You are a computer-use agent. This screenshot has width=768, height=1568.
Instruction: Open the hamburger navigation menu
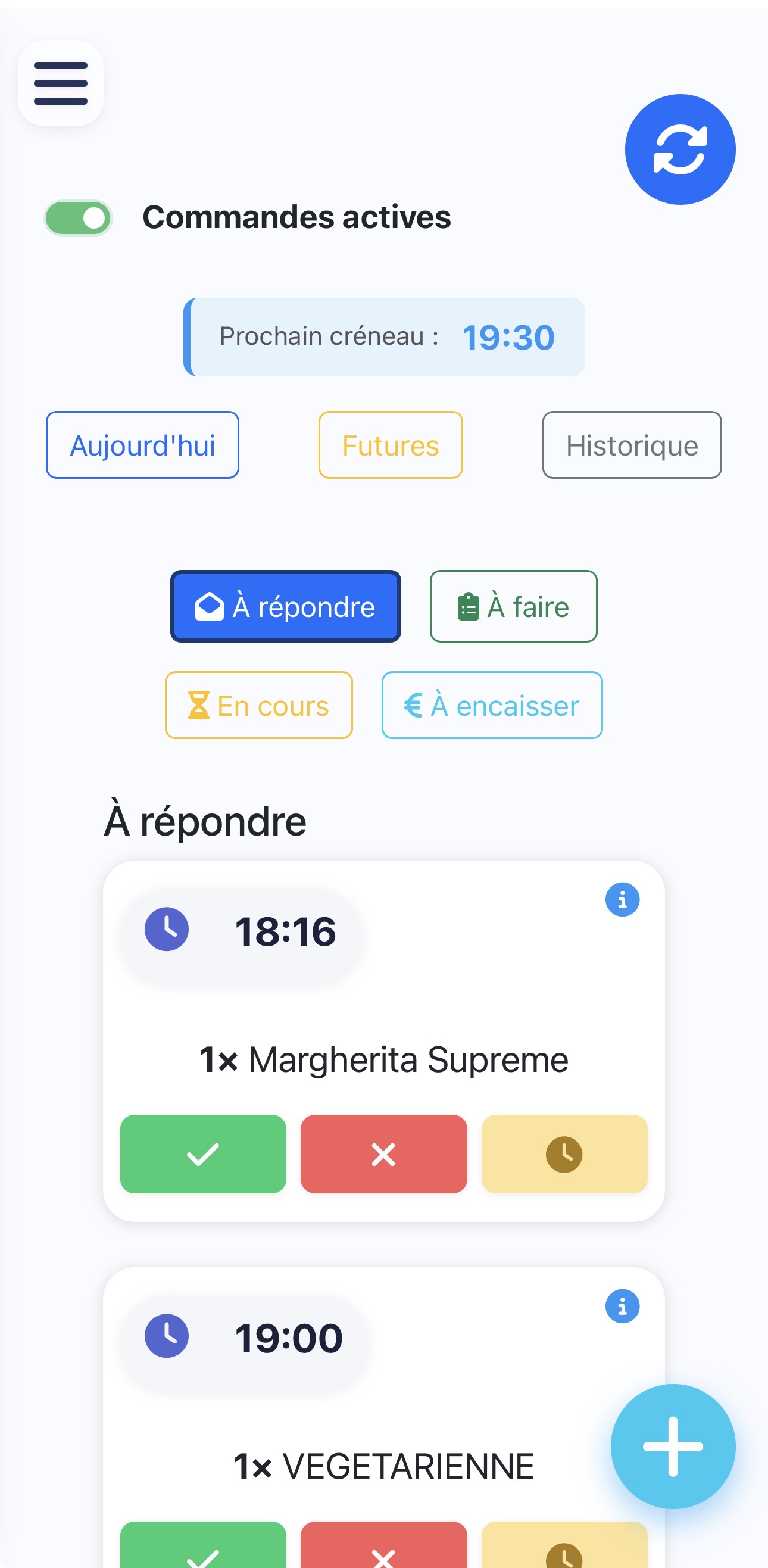(x=61, y=83)
